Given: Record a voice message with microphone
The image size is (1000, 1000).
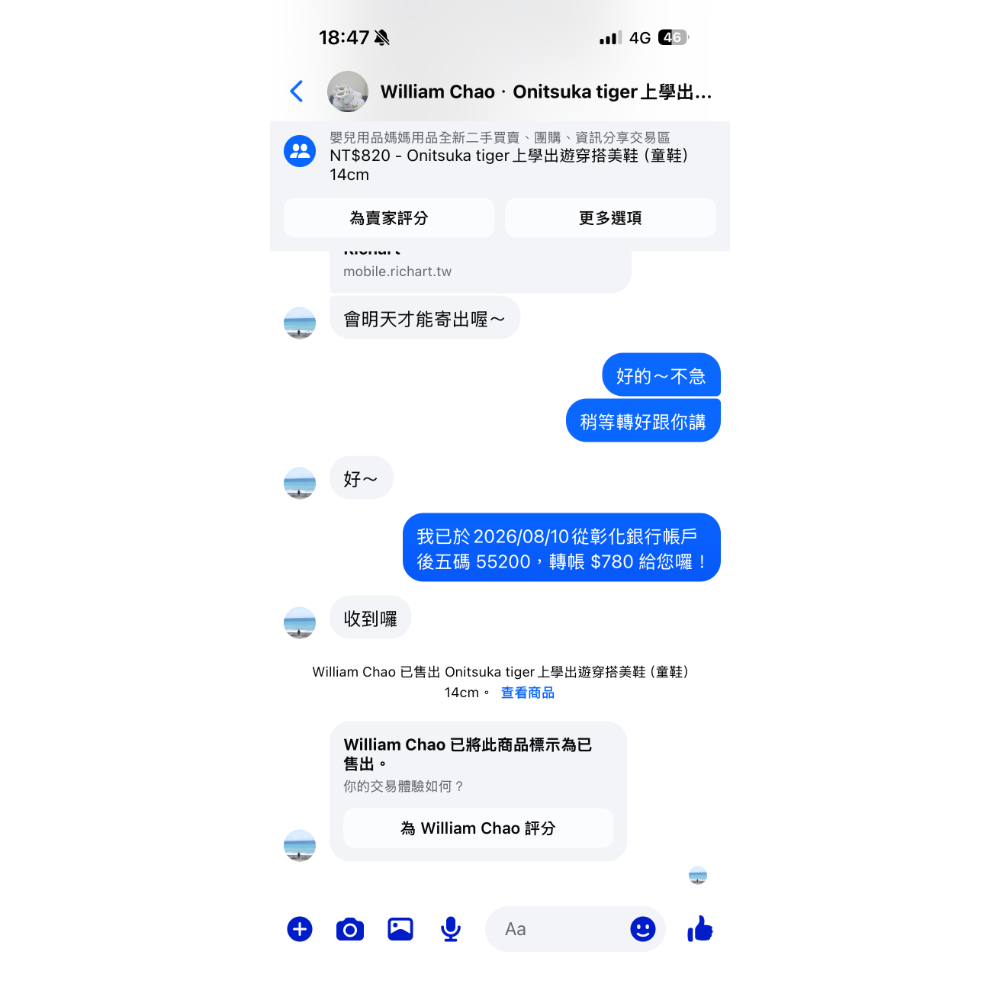Looking at the screenshot, I should (x=451, y=929).
